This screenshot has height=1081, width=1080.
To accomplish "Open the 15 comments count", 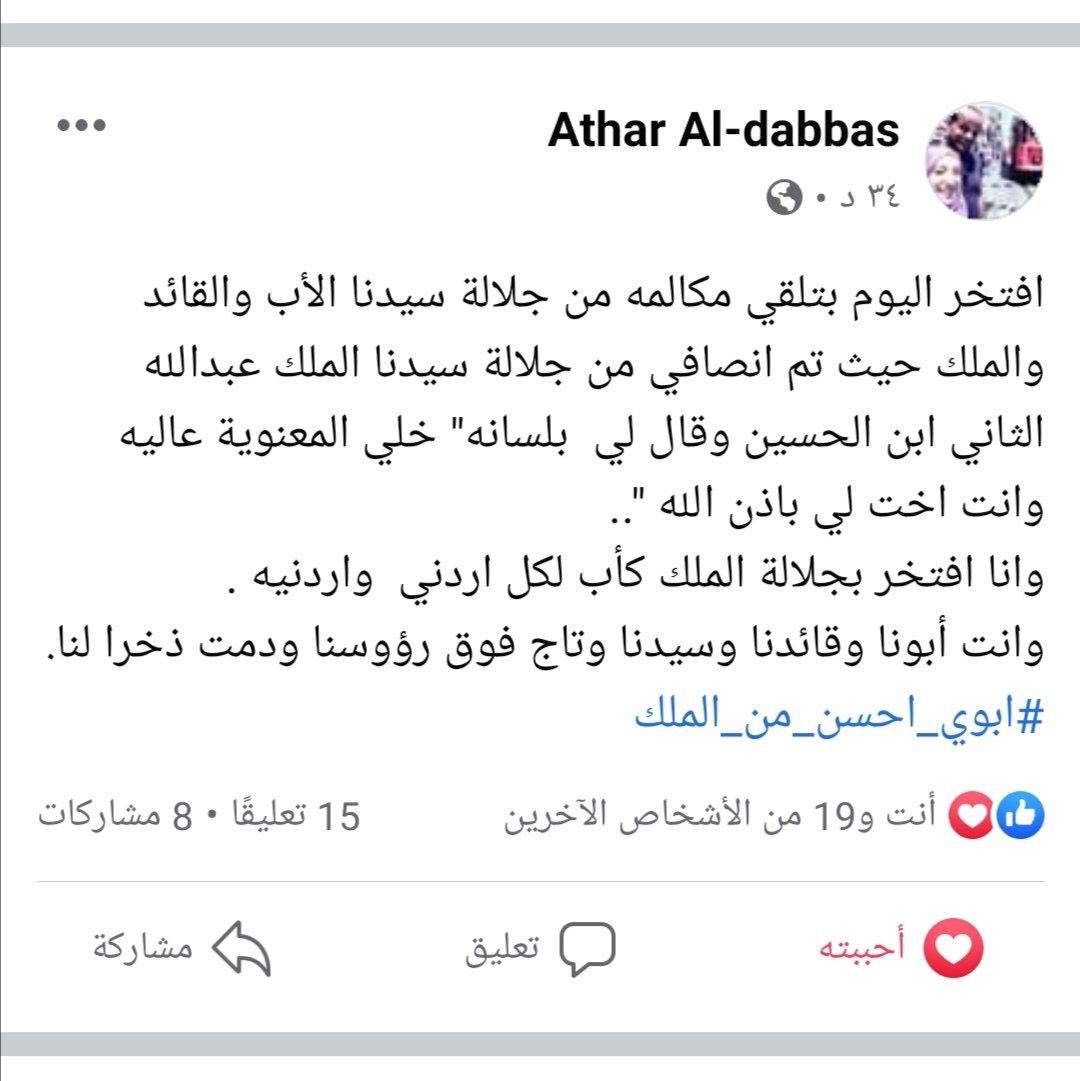I will (290, 816).
